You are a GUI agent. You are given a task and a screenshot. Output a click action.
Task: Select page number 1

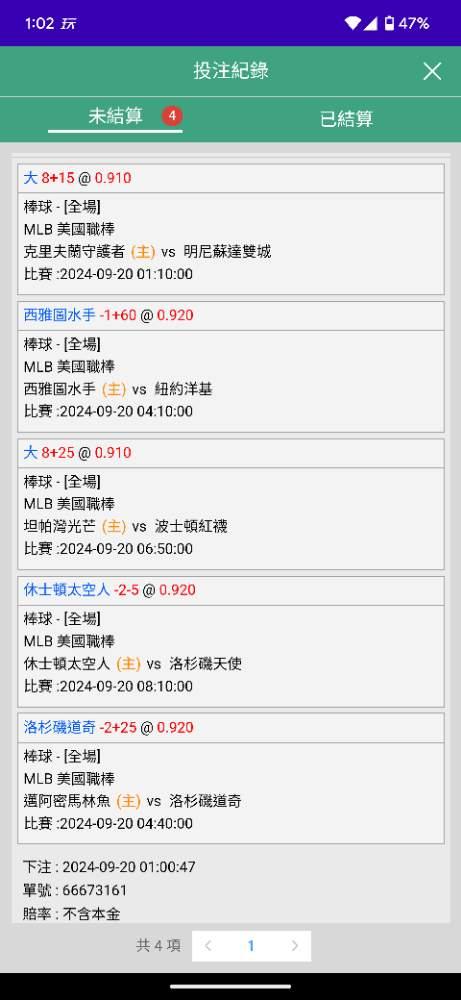(251, 946)
